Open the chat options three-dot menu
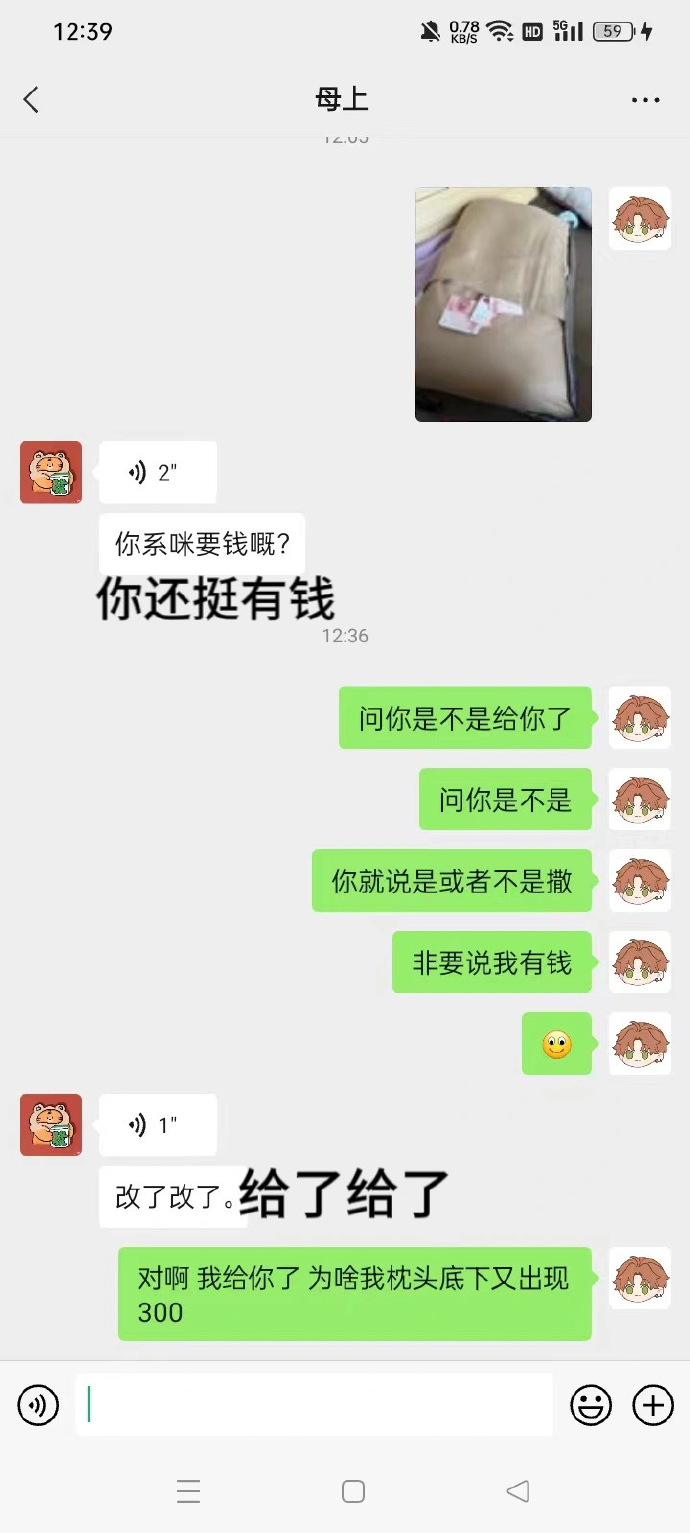The image size is (690, 1533). coord(645,100)
